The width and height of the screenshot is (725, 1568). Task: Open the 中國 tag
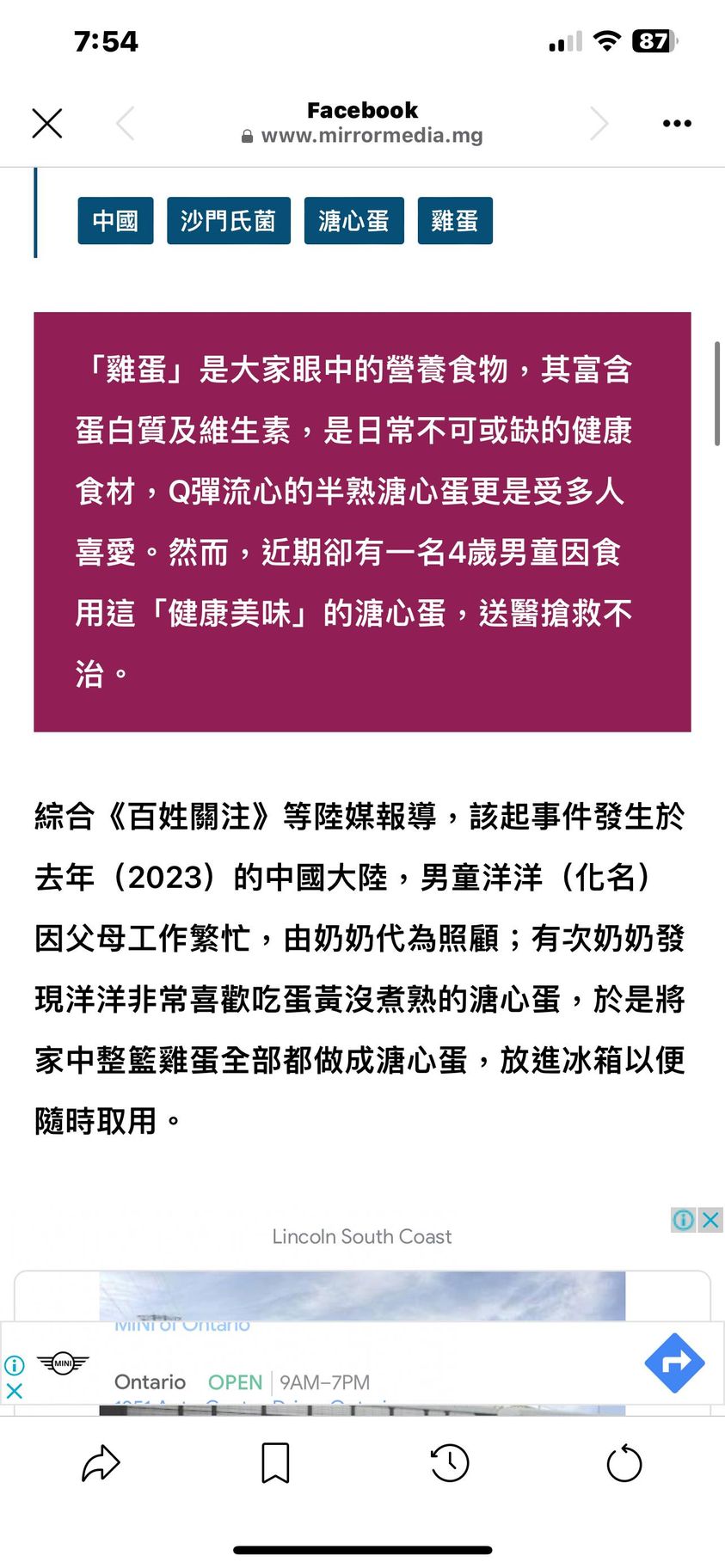point(115,221)
